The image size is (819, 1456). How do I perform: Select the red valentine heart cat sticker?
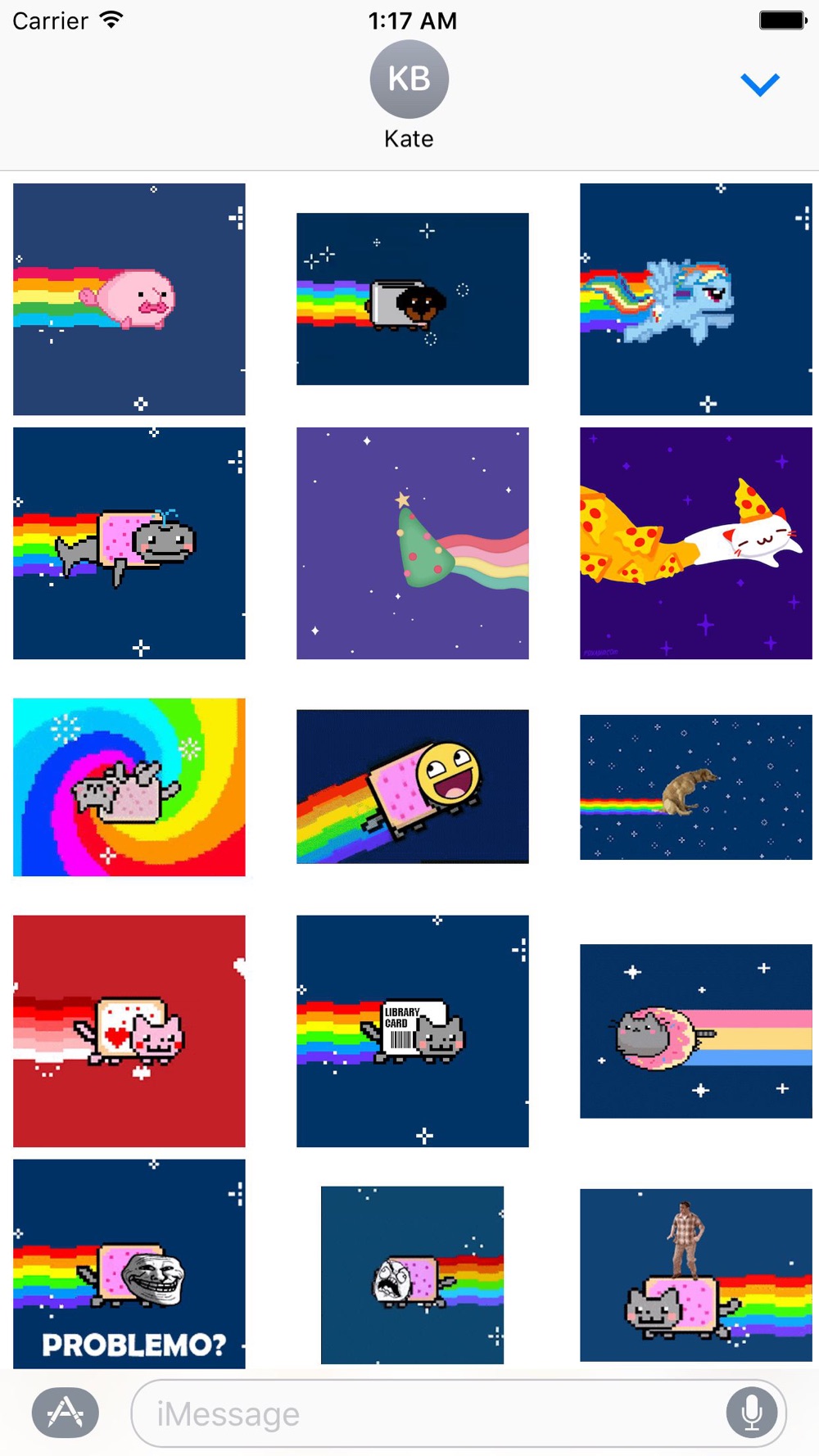tap(129, 1031)
